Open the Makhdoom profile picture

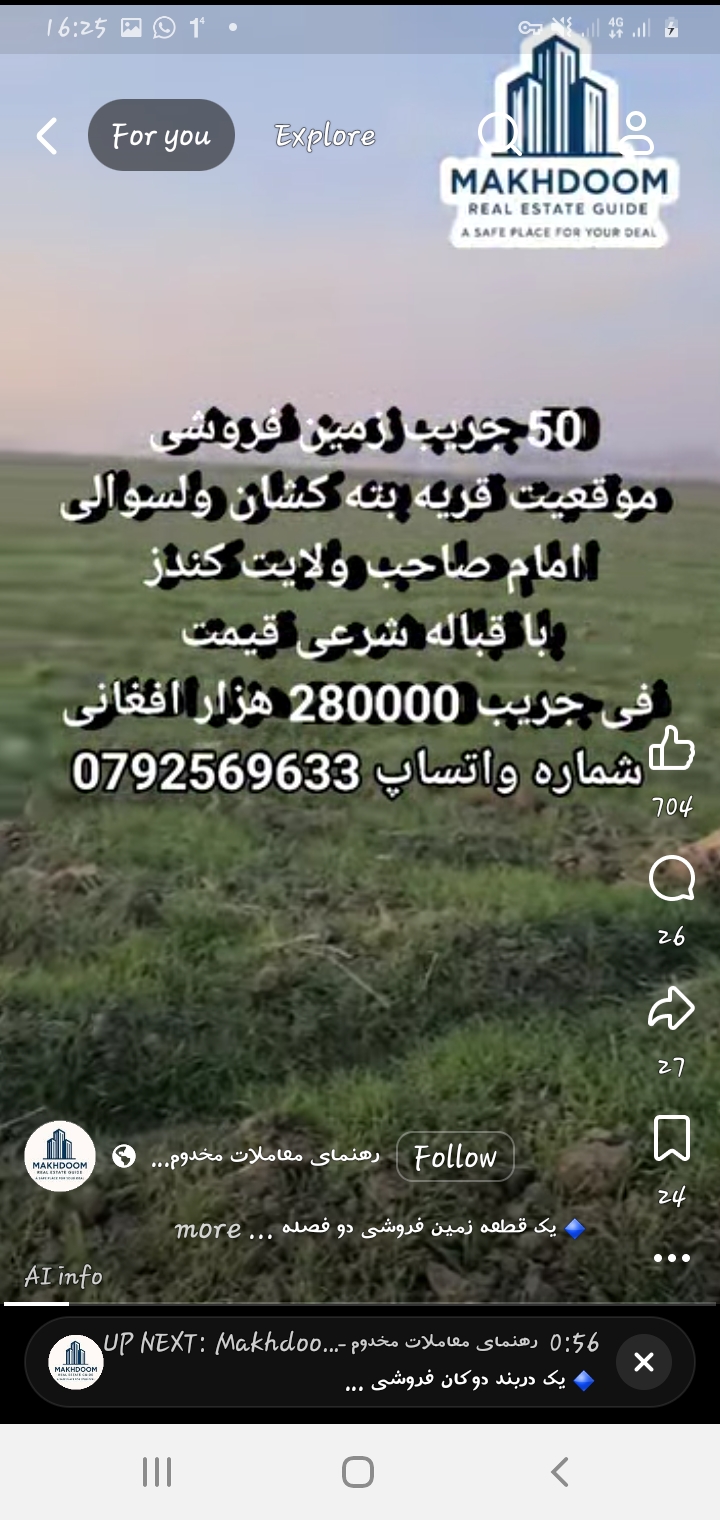pyautogui.click(x=60, y=1157)
